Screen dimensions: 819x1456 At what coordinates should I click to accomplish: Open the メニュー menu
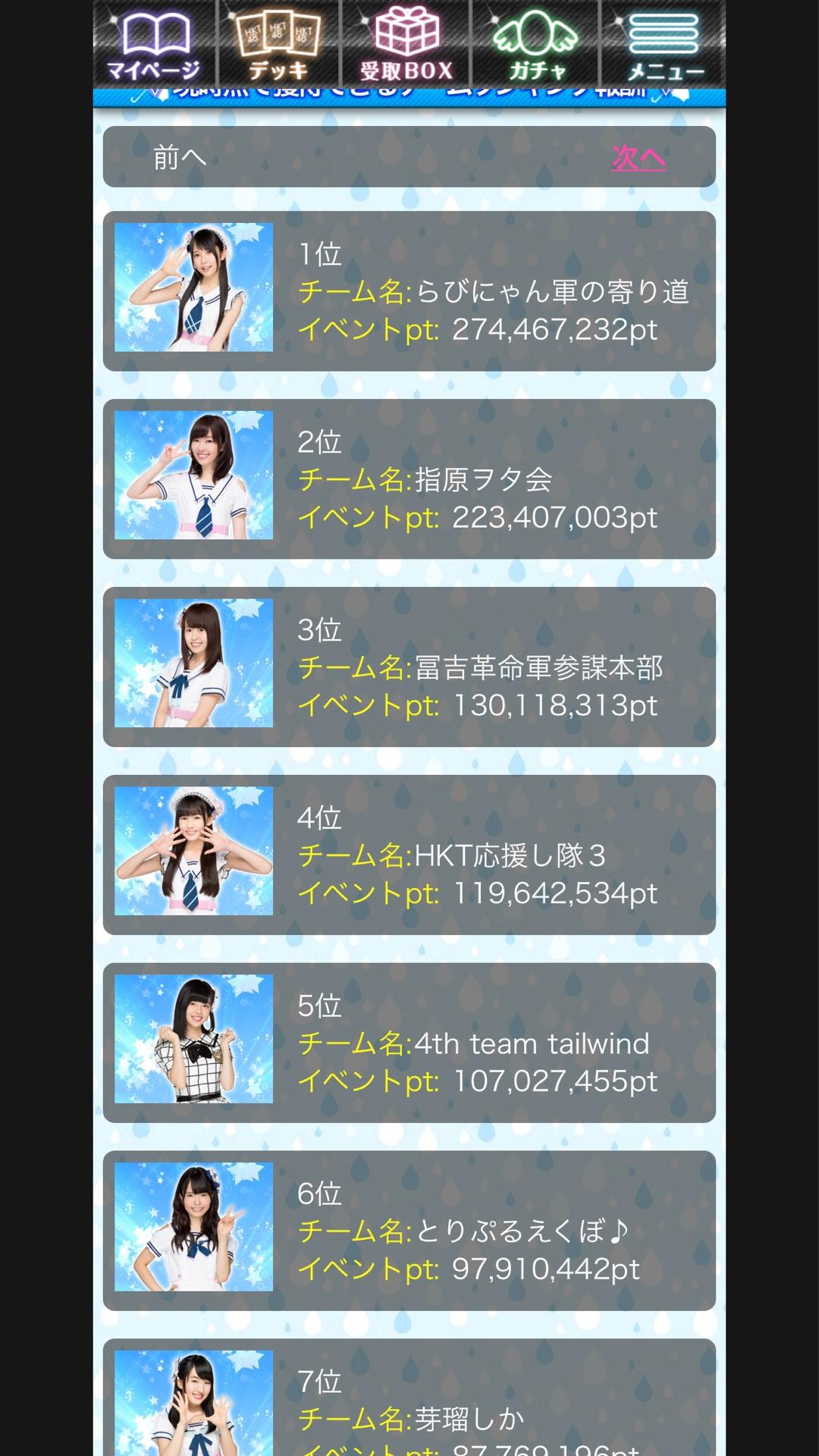click(x=664, y=44)
